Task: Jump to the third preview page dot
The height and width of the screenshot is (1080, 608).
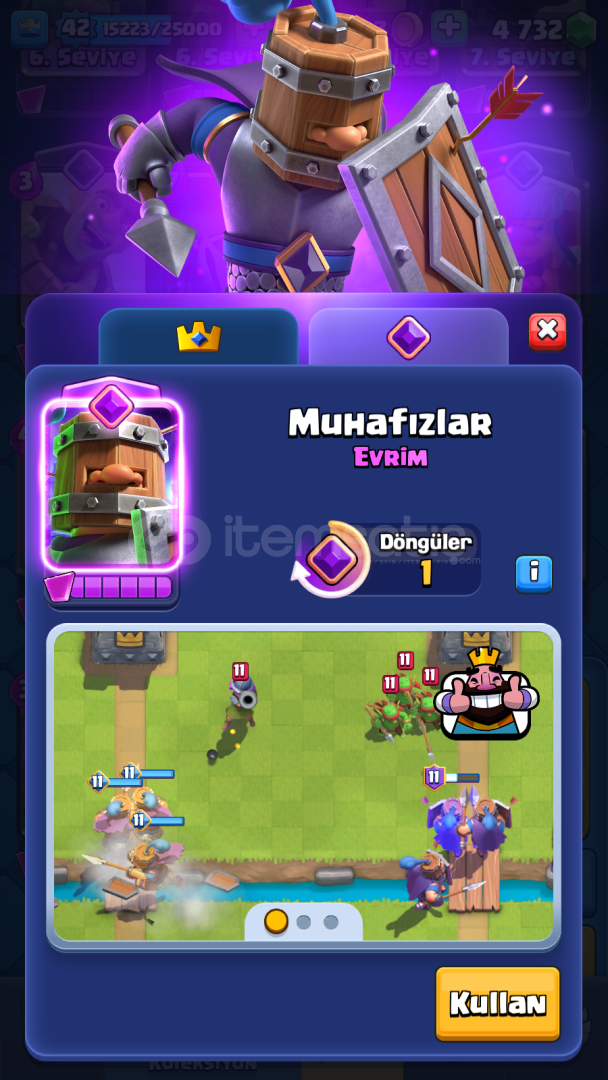Action: click(x=331, y=922)
